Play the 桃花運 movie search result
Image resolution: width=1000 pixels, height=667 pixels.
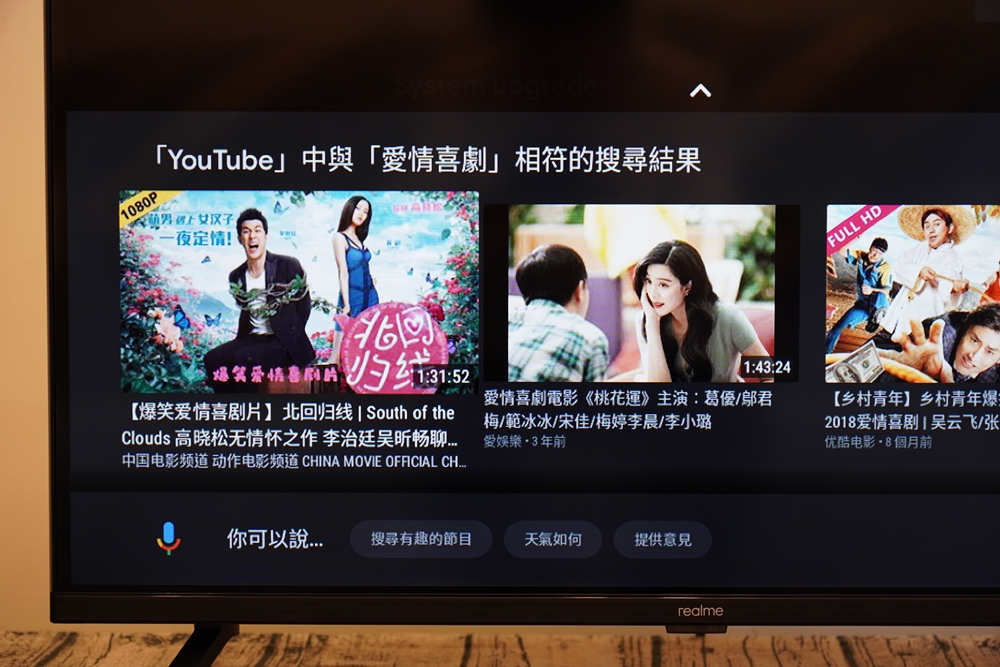[641, 293]
